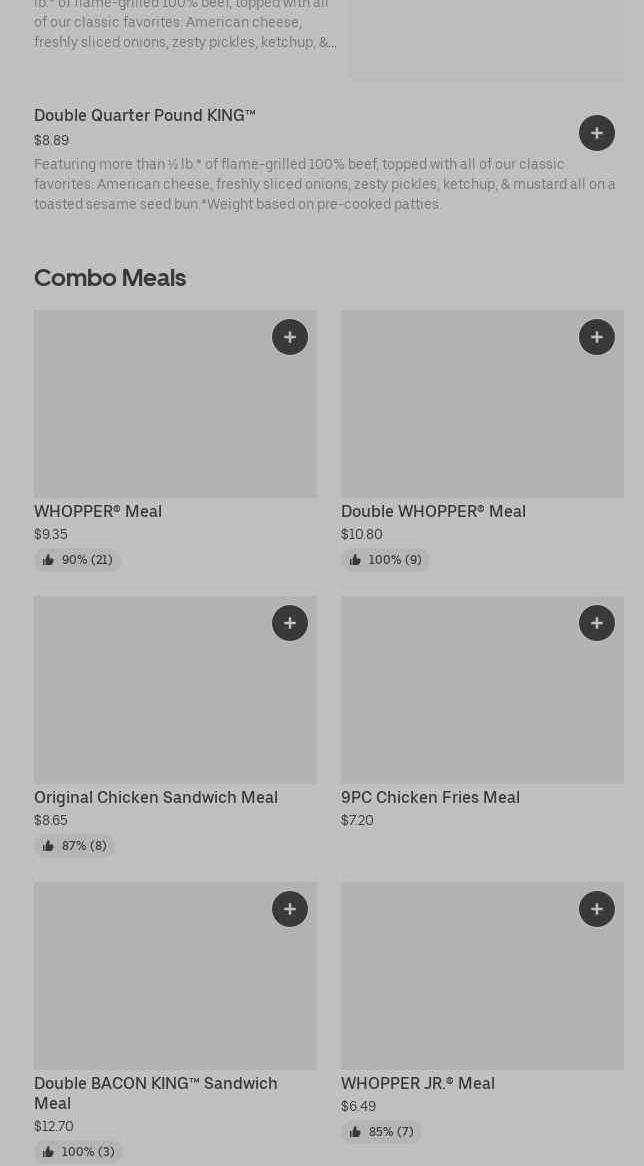The image size is (644, 1166).
Task: Open Original Chicken Sandwich Meal details
Action: tap(156, 797)
